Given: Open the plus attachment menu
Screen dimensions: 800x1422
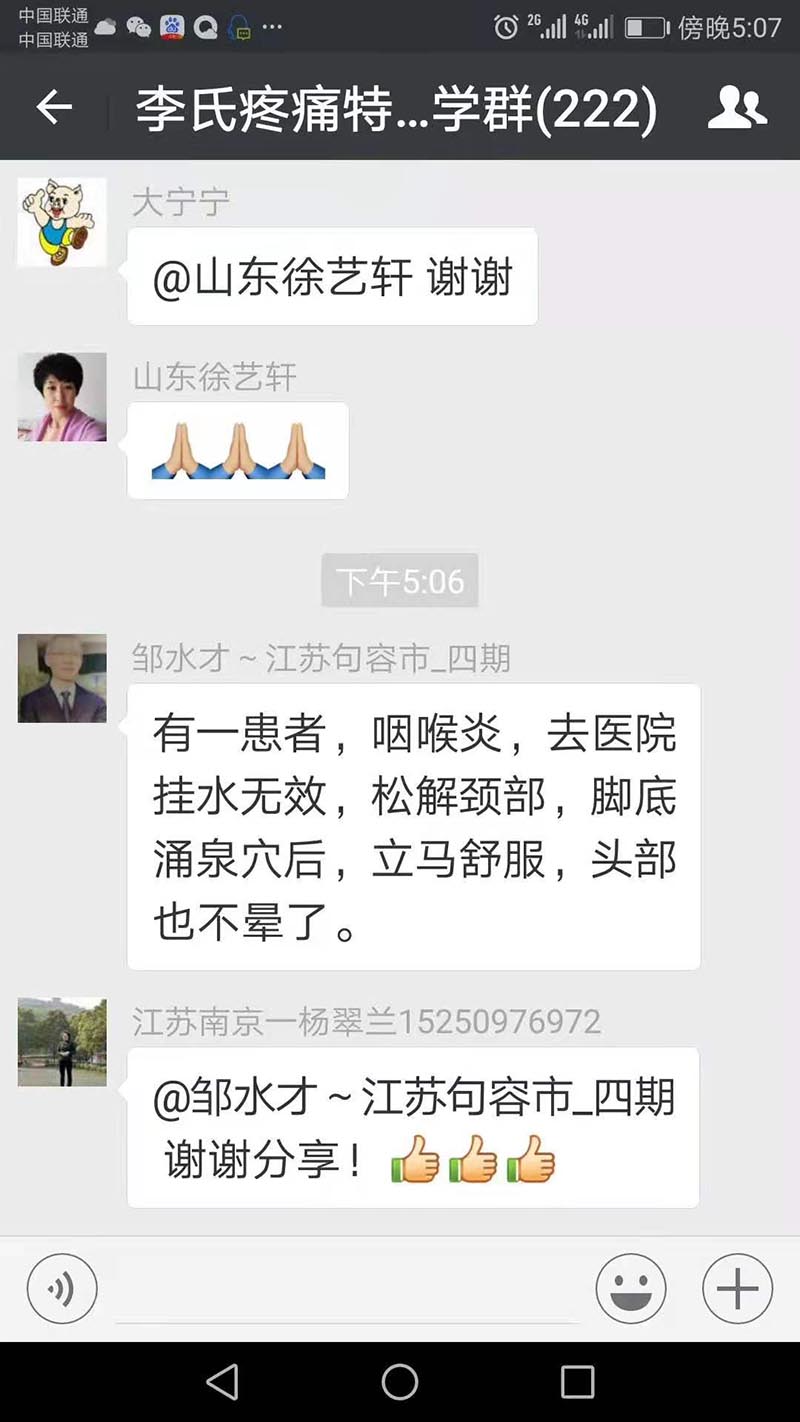Looking at the screenshot, I should [x=737, y=1289].
